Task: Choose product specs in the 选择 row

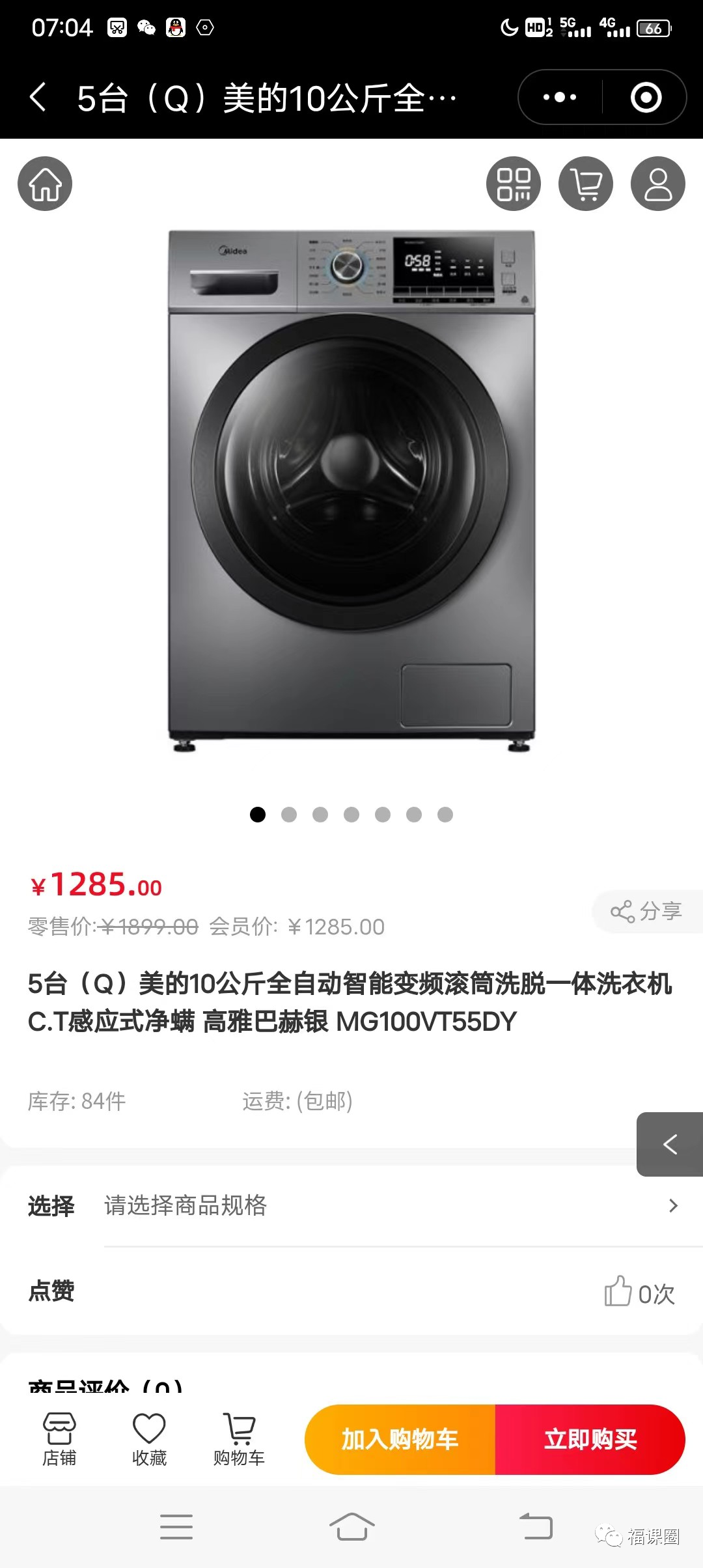Action: point(391,1205)
